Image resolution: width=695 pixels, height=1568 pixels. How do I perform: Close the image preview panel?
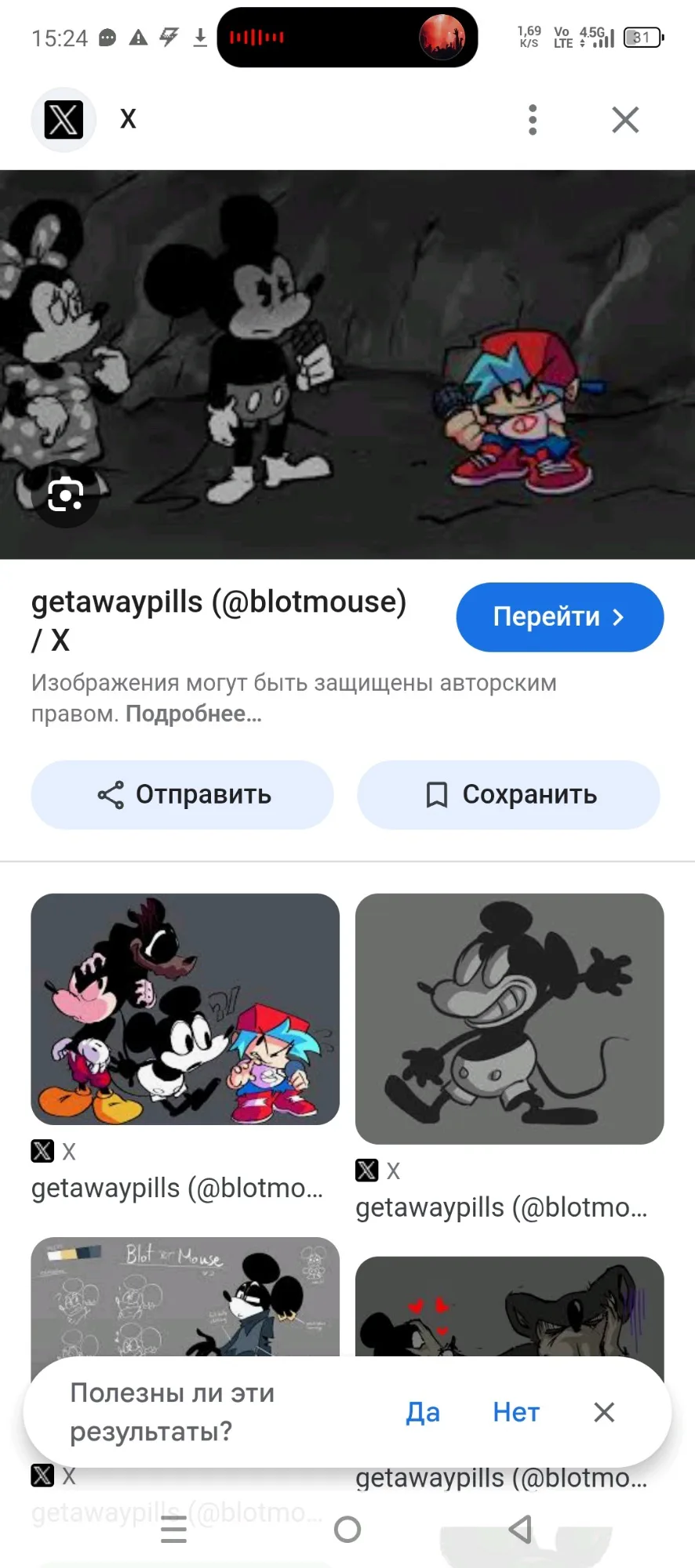625,120
